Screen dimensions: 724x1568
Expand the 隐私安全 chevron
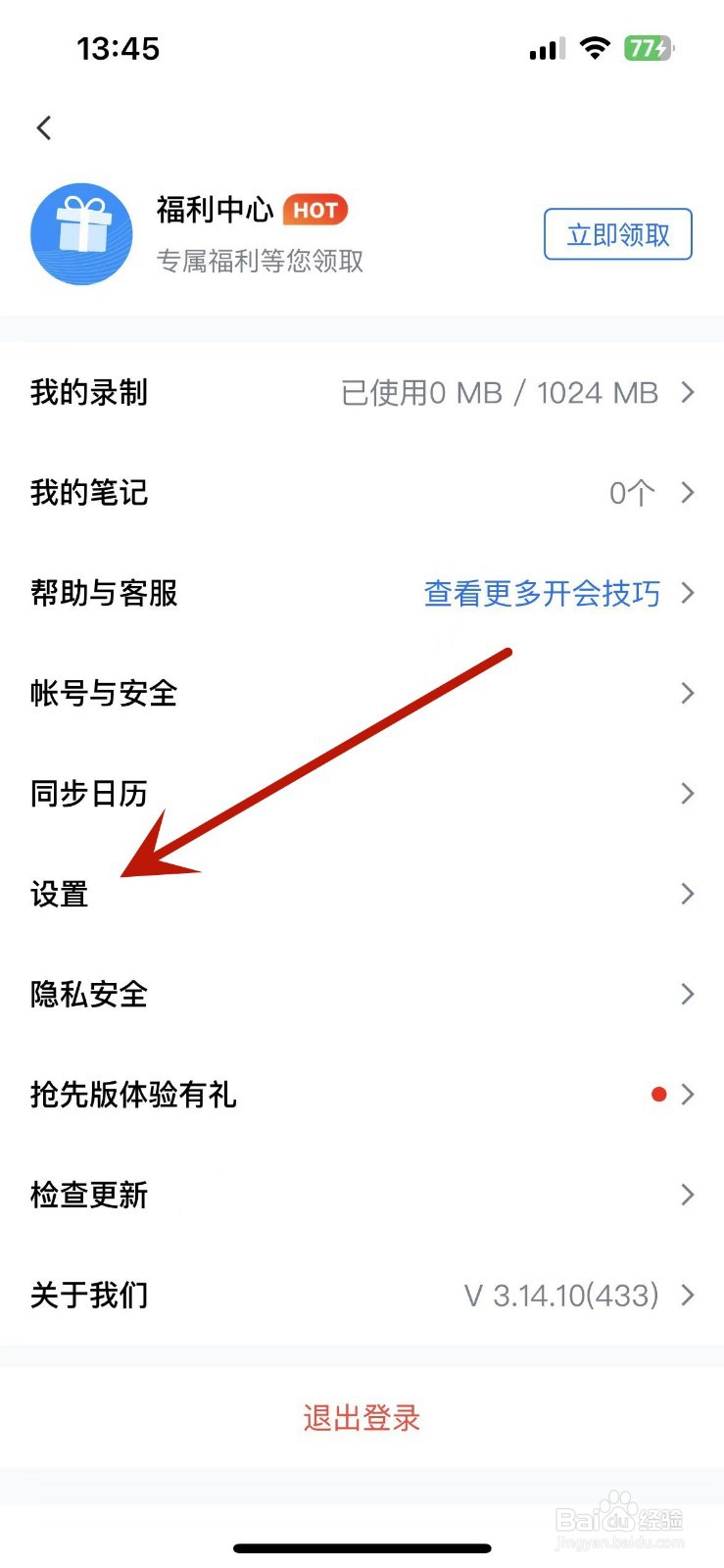[x=687, y=994]
